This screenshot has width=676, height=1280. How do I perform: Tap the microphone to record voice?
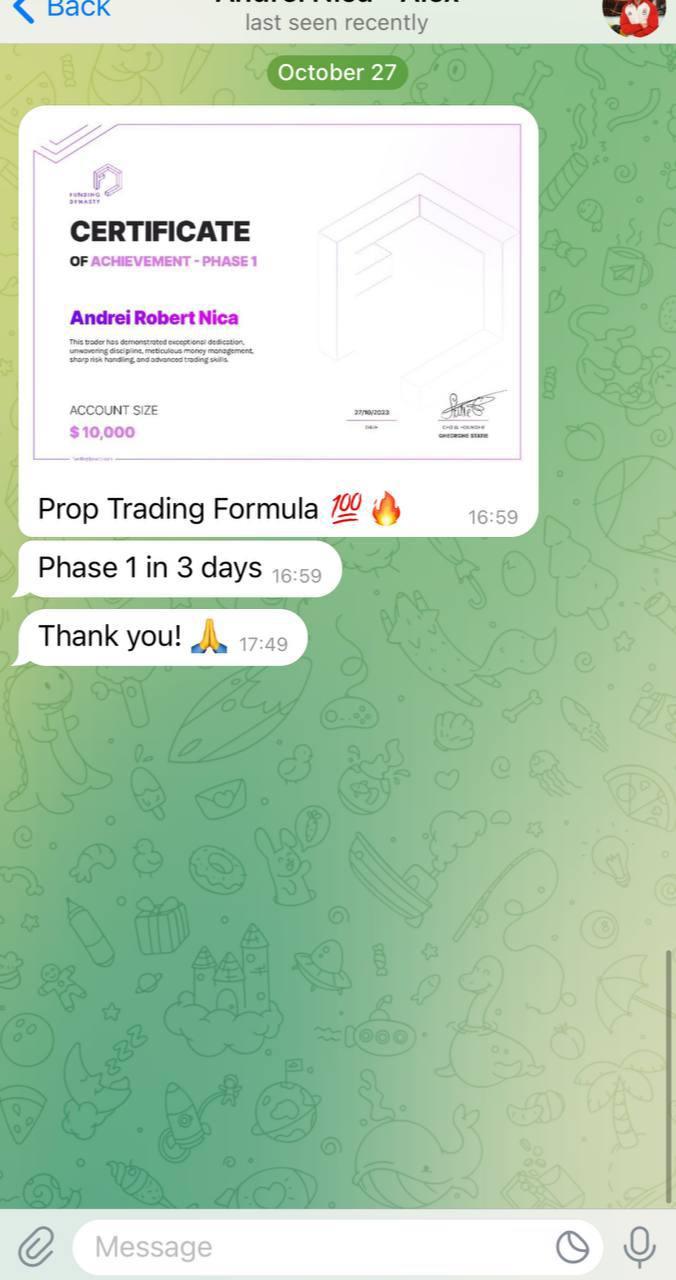(639, 1247)
